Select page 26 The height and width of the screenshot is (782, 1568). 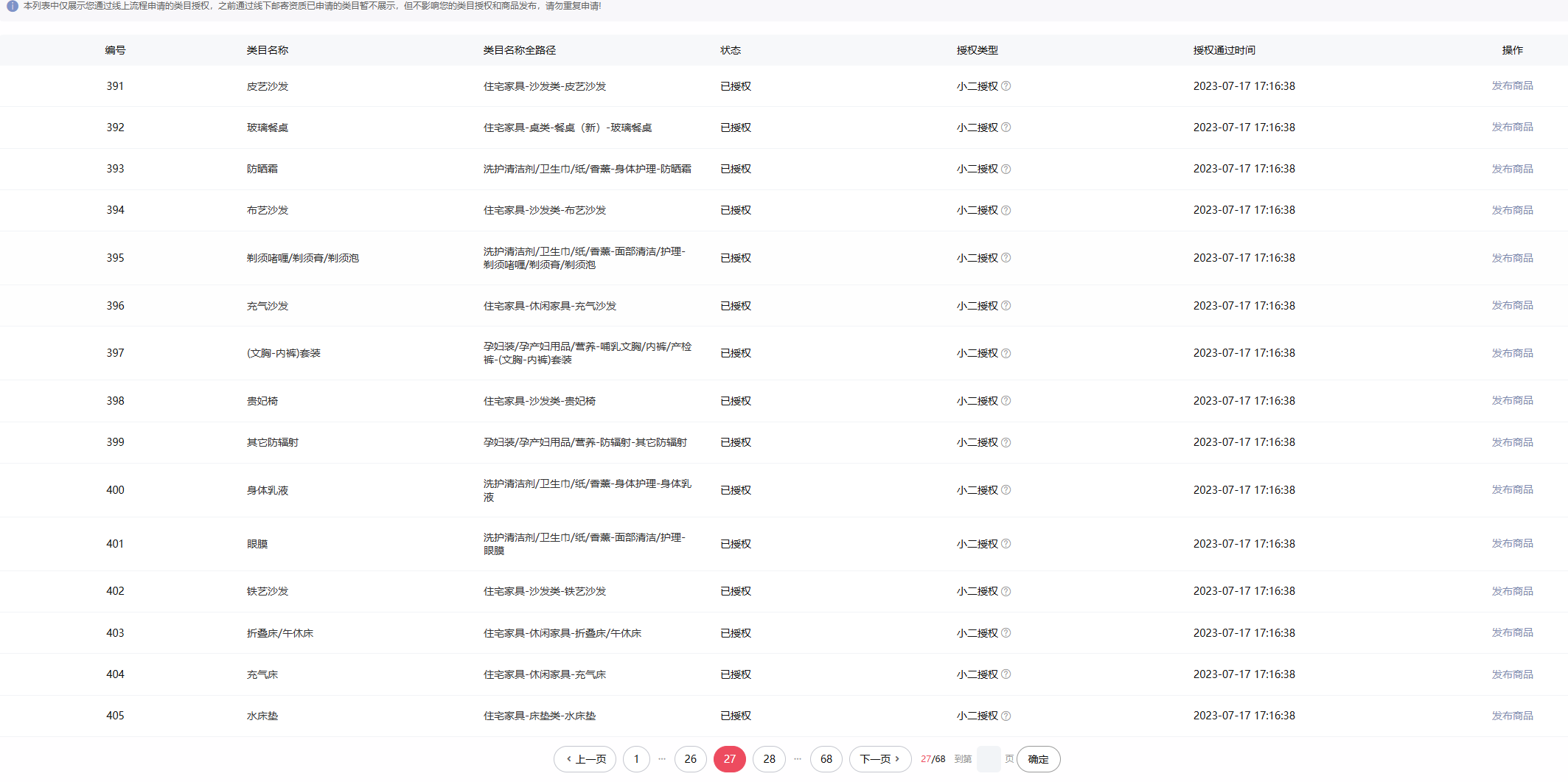pos(690,759)
